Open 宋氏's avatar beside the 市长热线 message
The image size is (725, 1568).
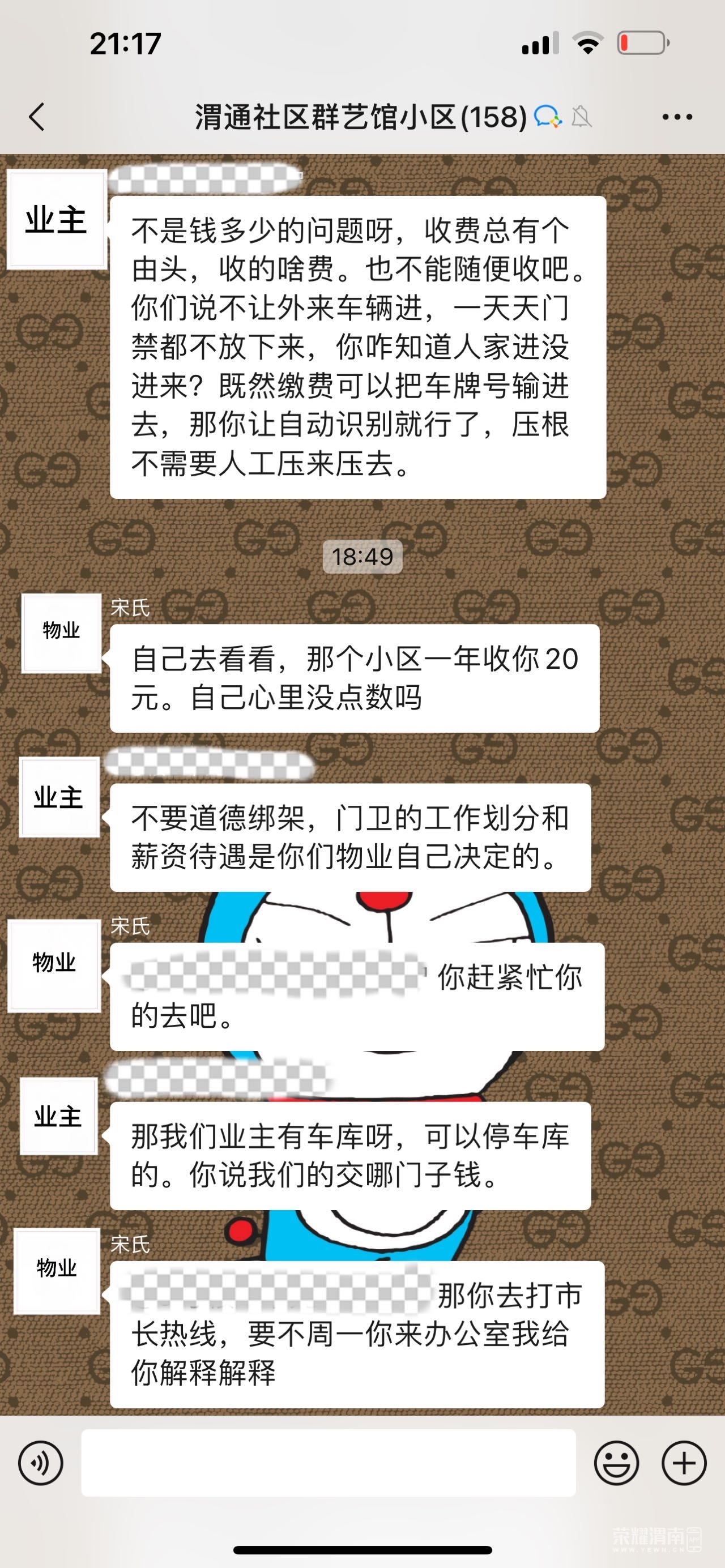coord(57,1271)
